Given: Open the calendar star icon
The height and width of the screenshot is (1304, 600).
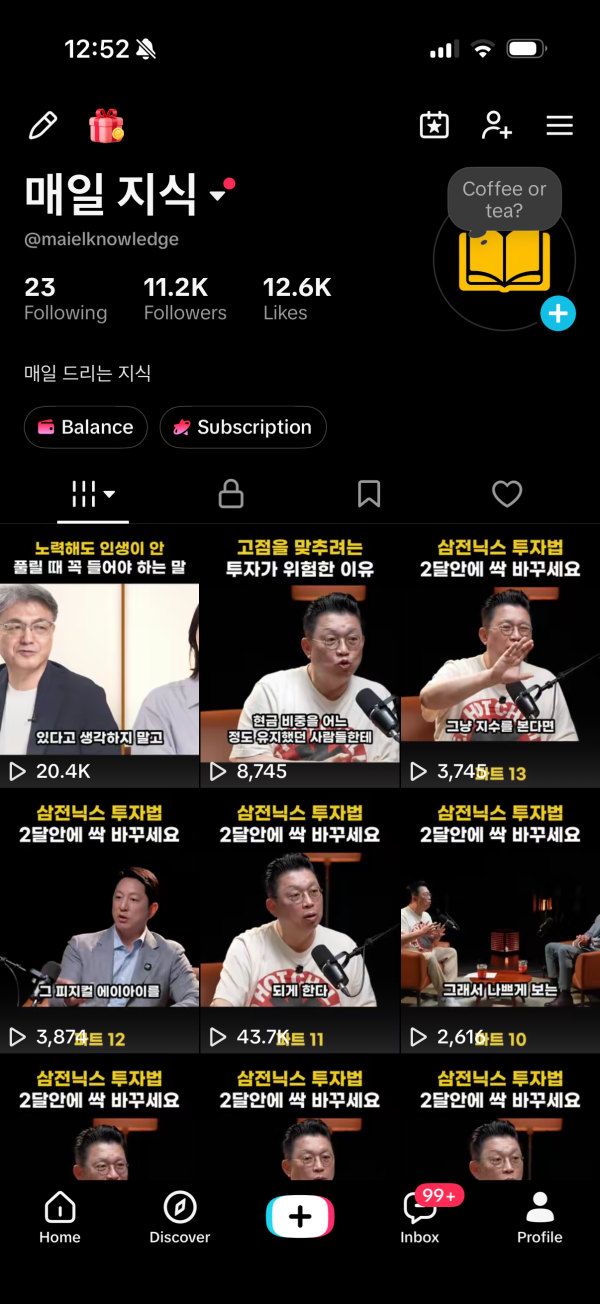Looking at the screenshot, I should 434,125.
